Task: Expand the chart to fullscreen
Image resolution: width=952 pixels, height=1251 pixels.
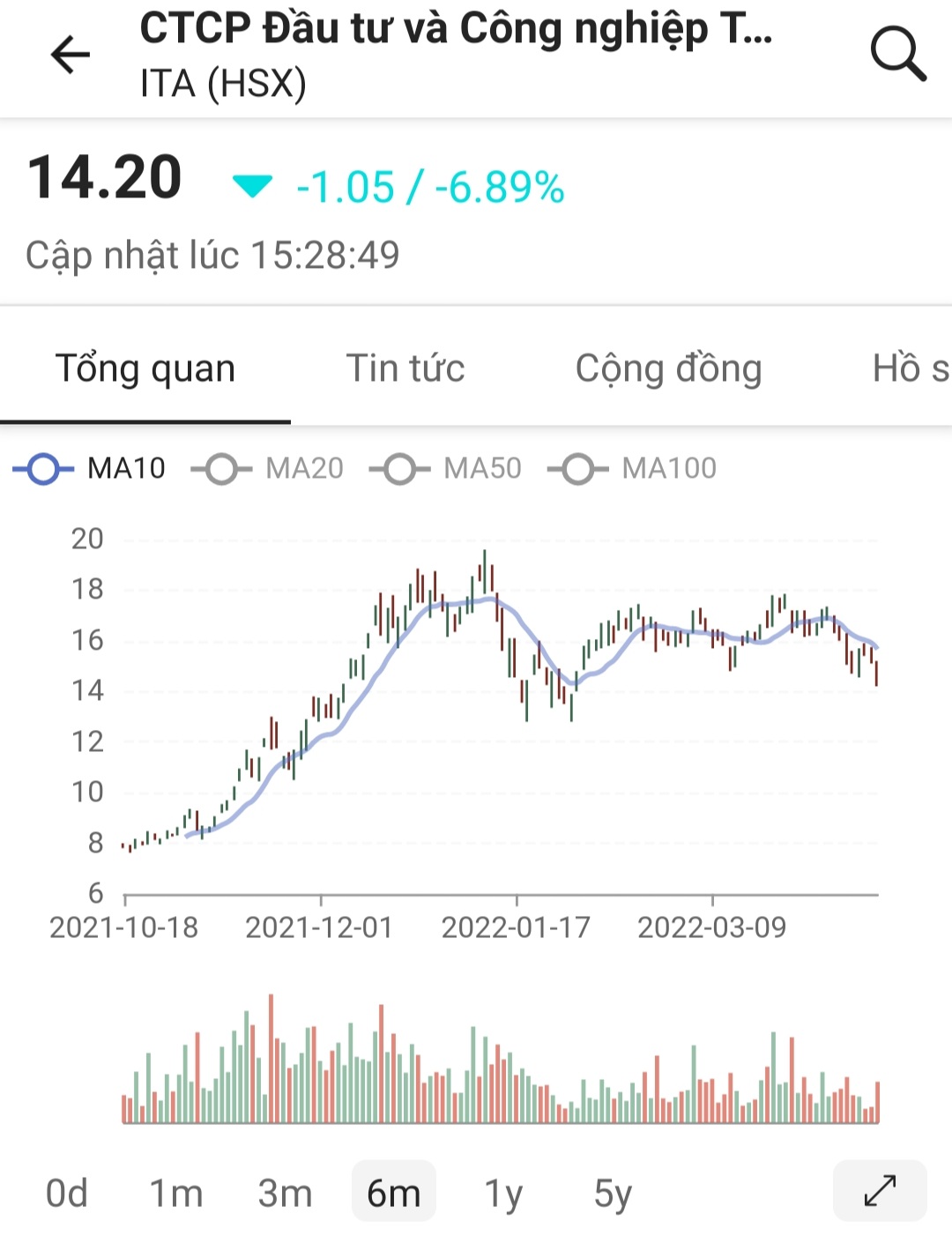Action: point(880,1191)
